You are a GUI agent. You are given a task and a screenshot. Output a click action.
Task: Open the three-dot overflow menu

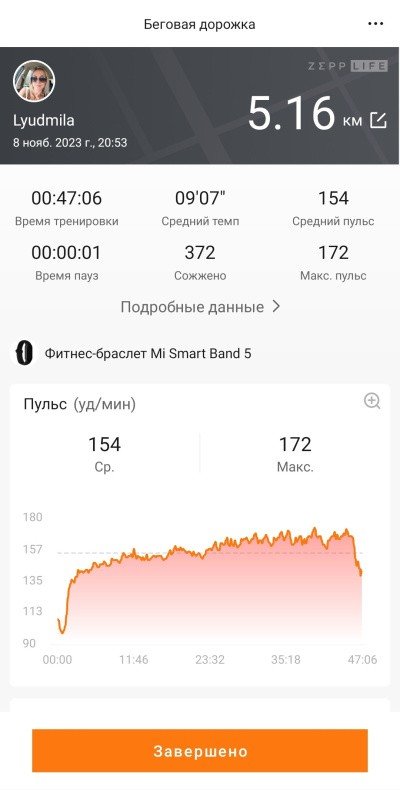click(375, 24)
